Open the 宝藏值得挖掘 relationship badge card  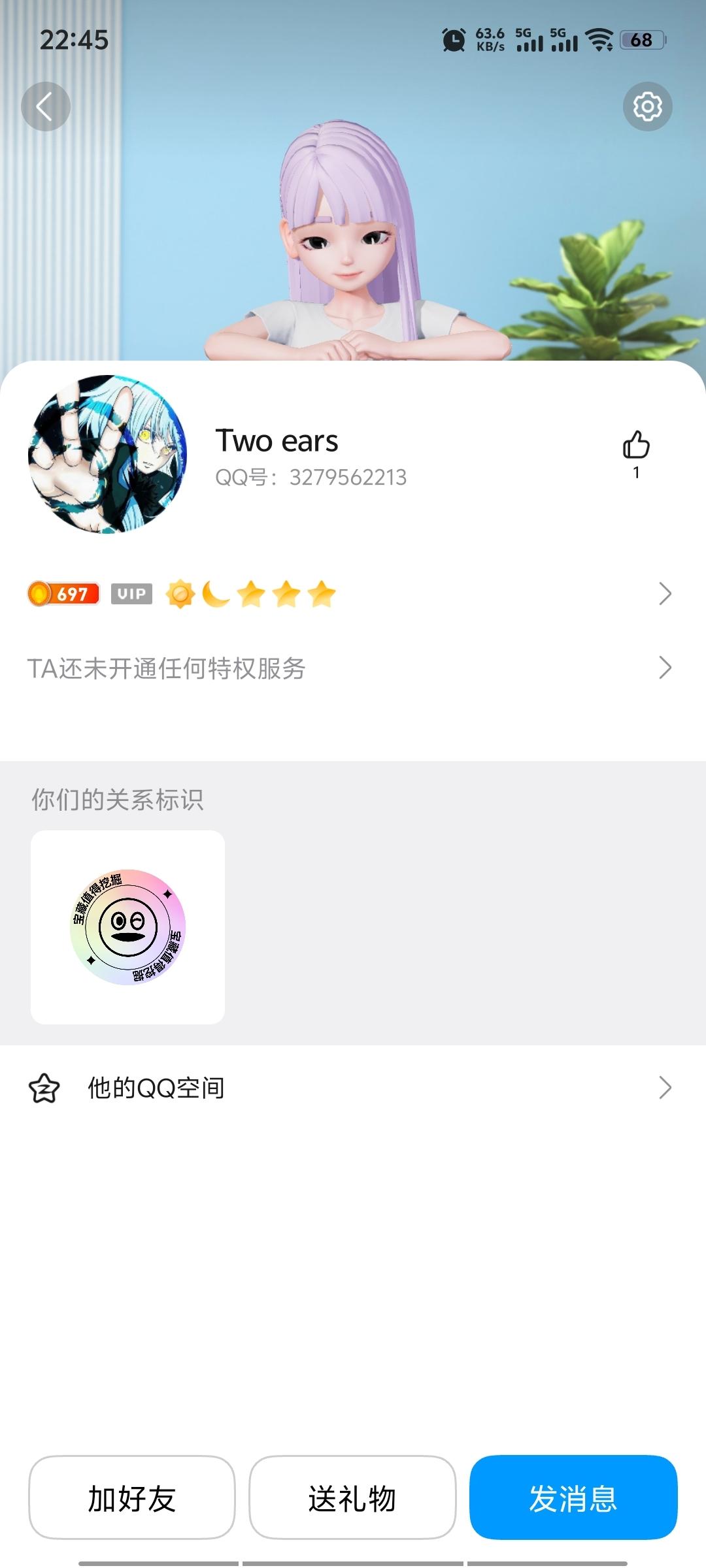coord(128,926)
